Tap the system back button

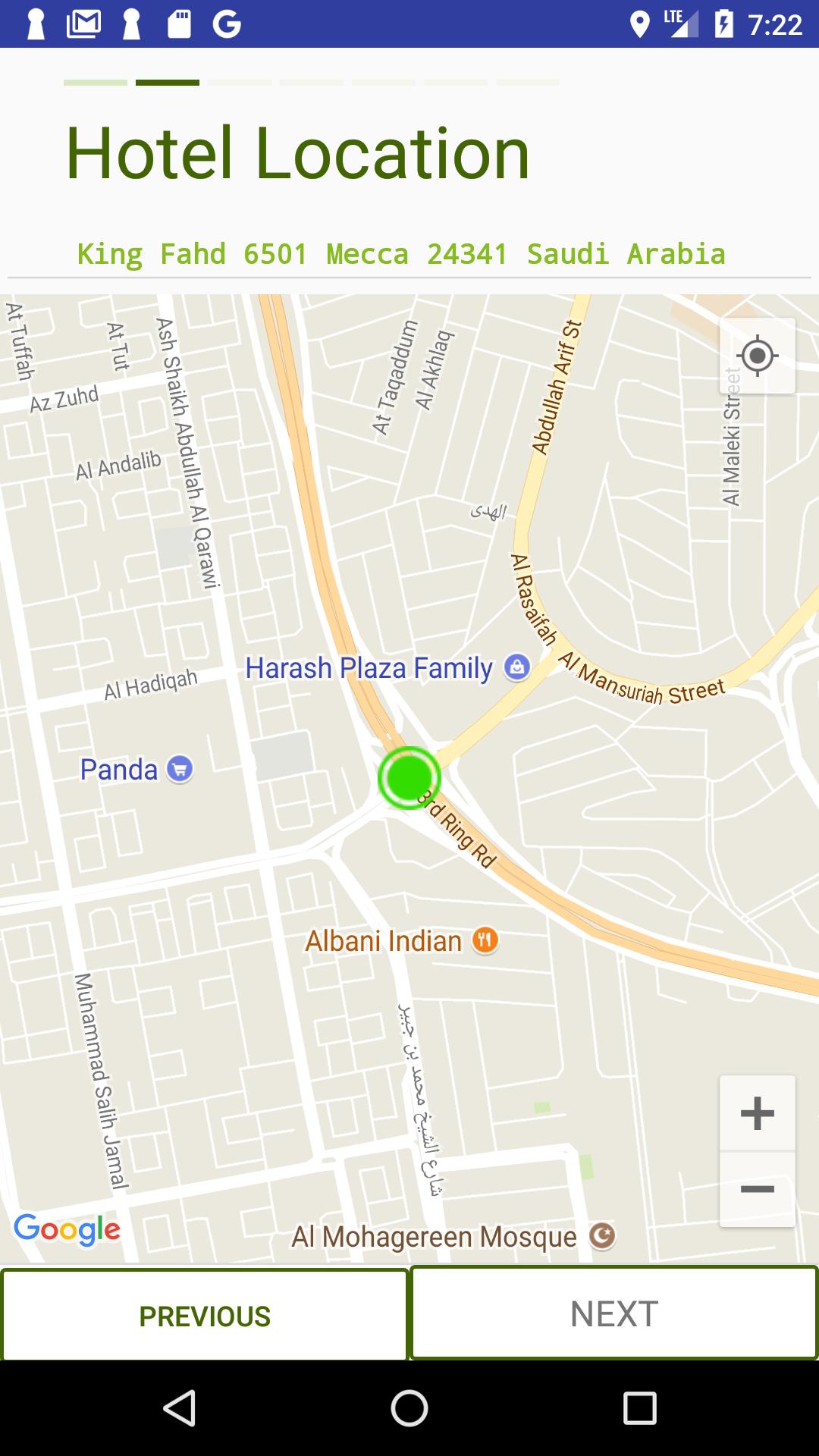click(x=180, y=1408)
